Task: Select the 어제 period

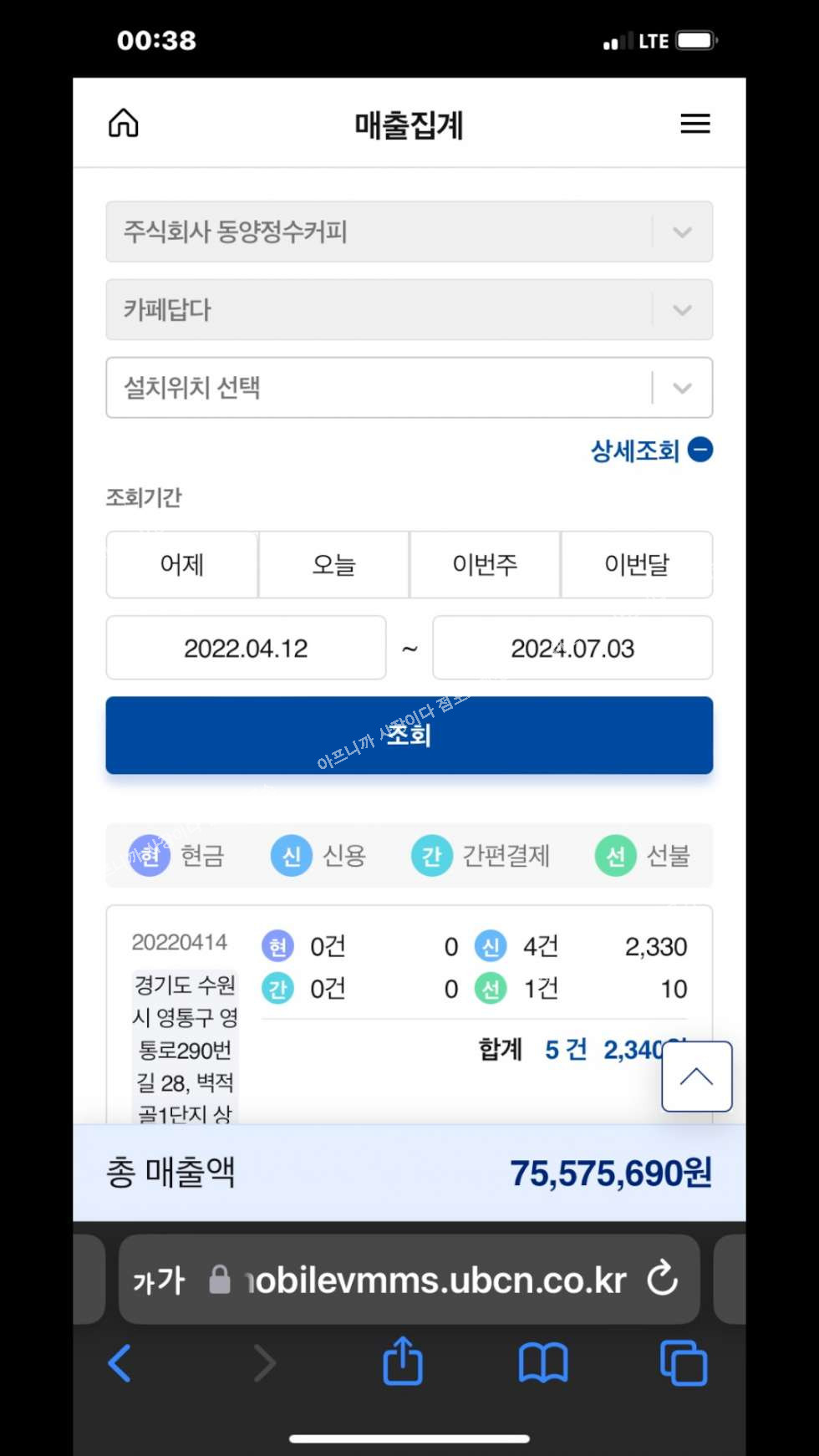Action: 182,565
